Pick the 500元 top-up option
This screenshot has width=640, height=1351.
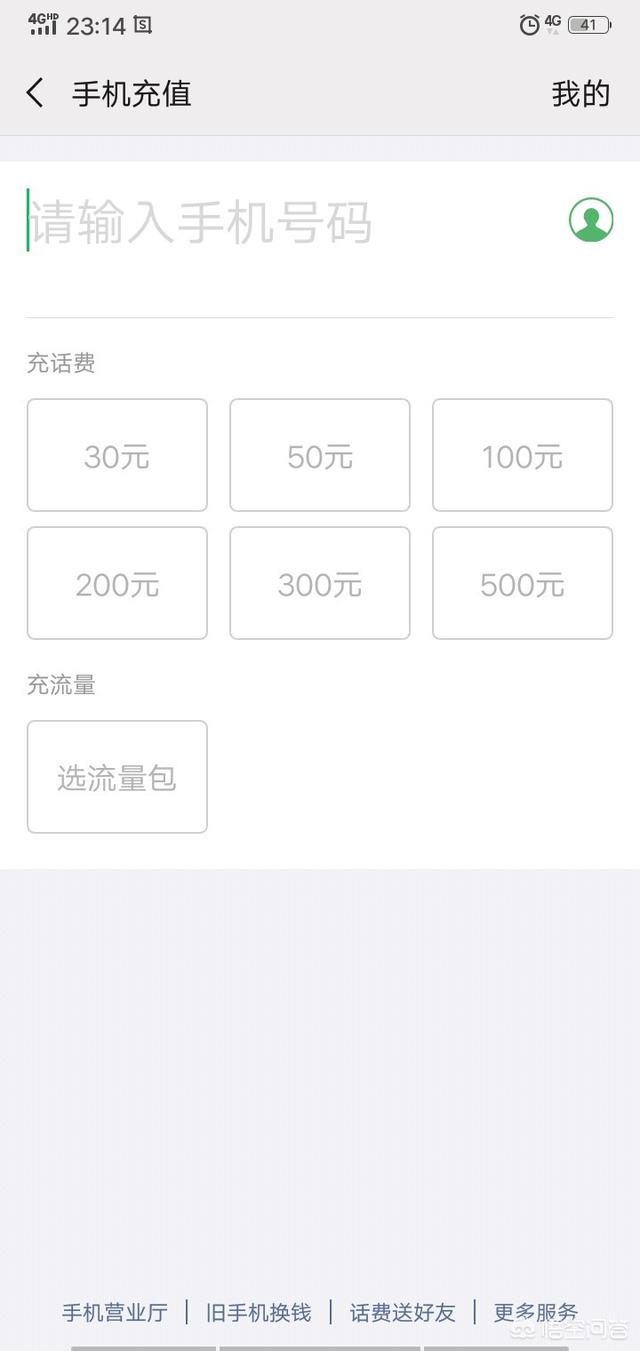pos(522,584)
